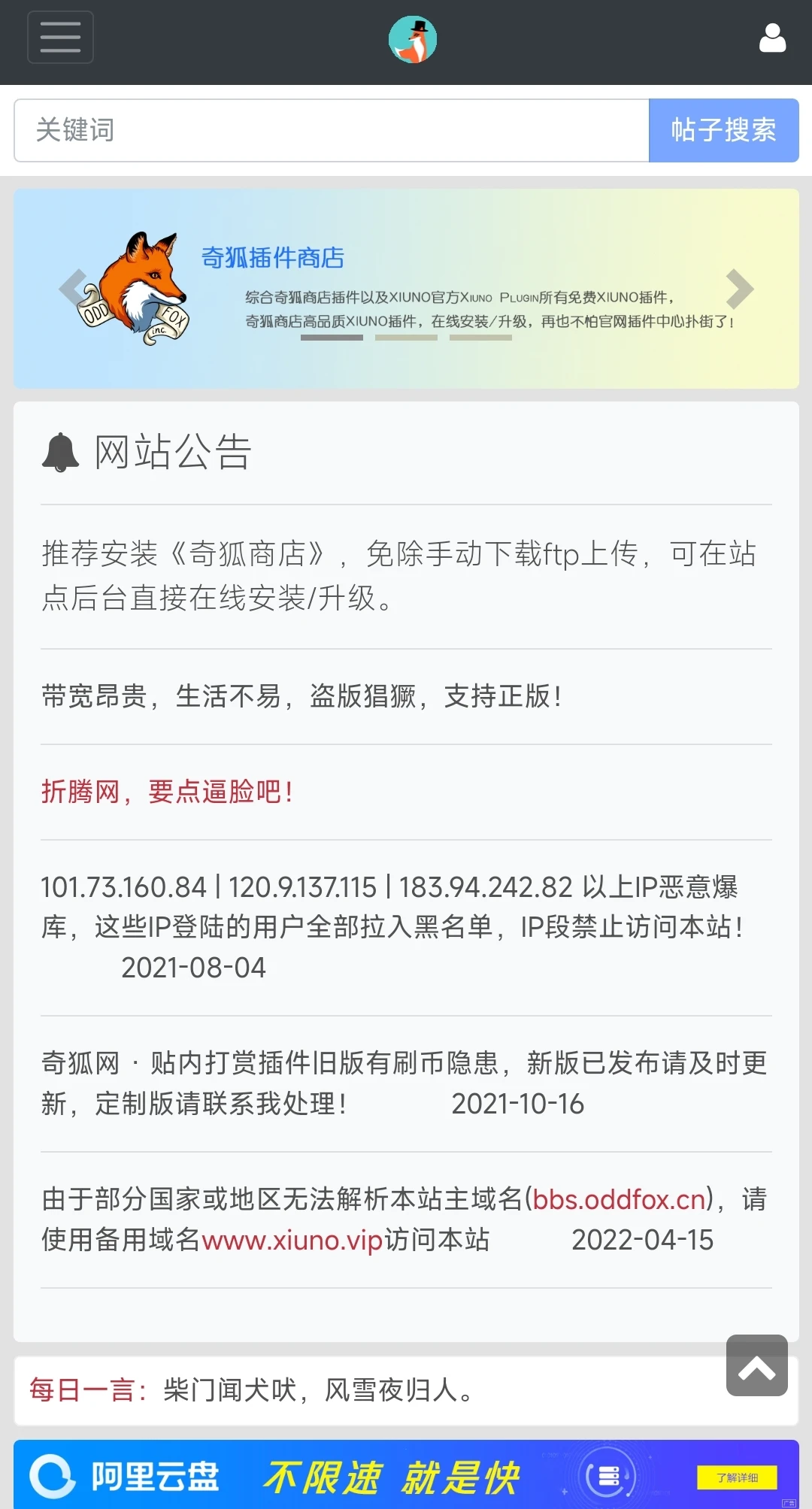Tap the fox logo in header
This screenshot has height=1509, width=812.
[412, 40]
